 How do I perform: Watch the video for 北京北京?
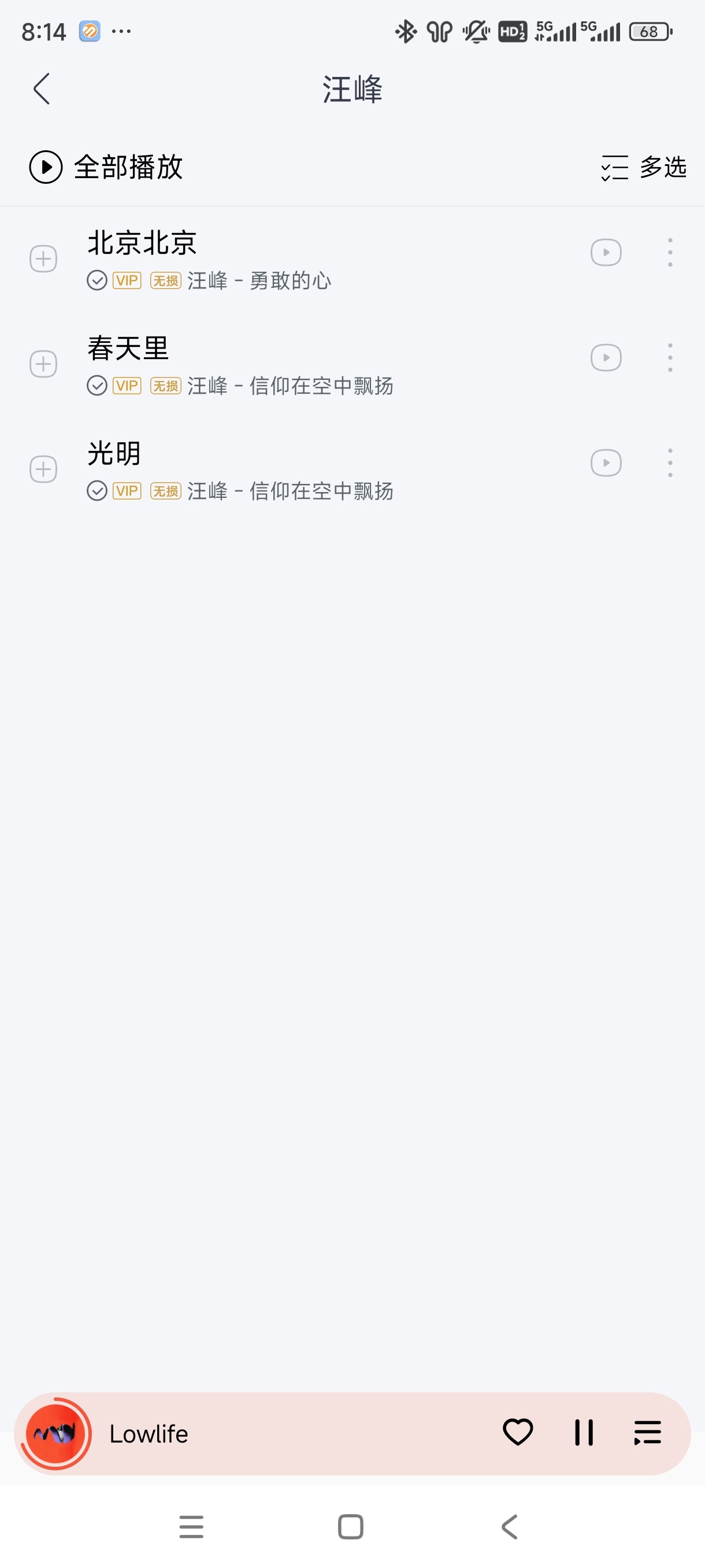tap(605, 252)
